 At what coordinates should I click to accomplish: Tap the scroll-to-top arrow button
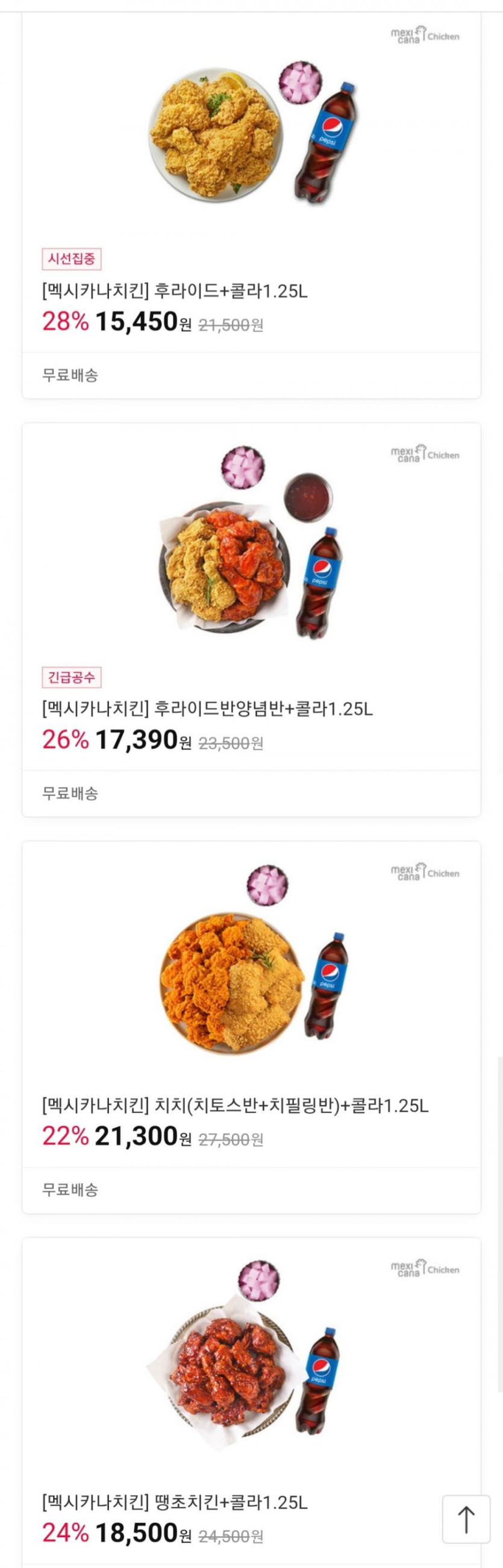[x=466, y=1519]
